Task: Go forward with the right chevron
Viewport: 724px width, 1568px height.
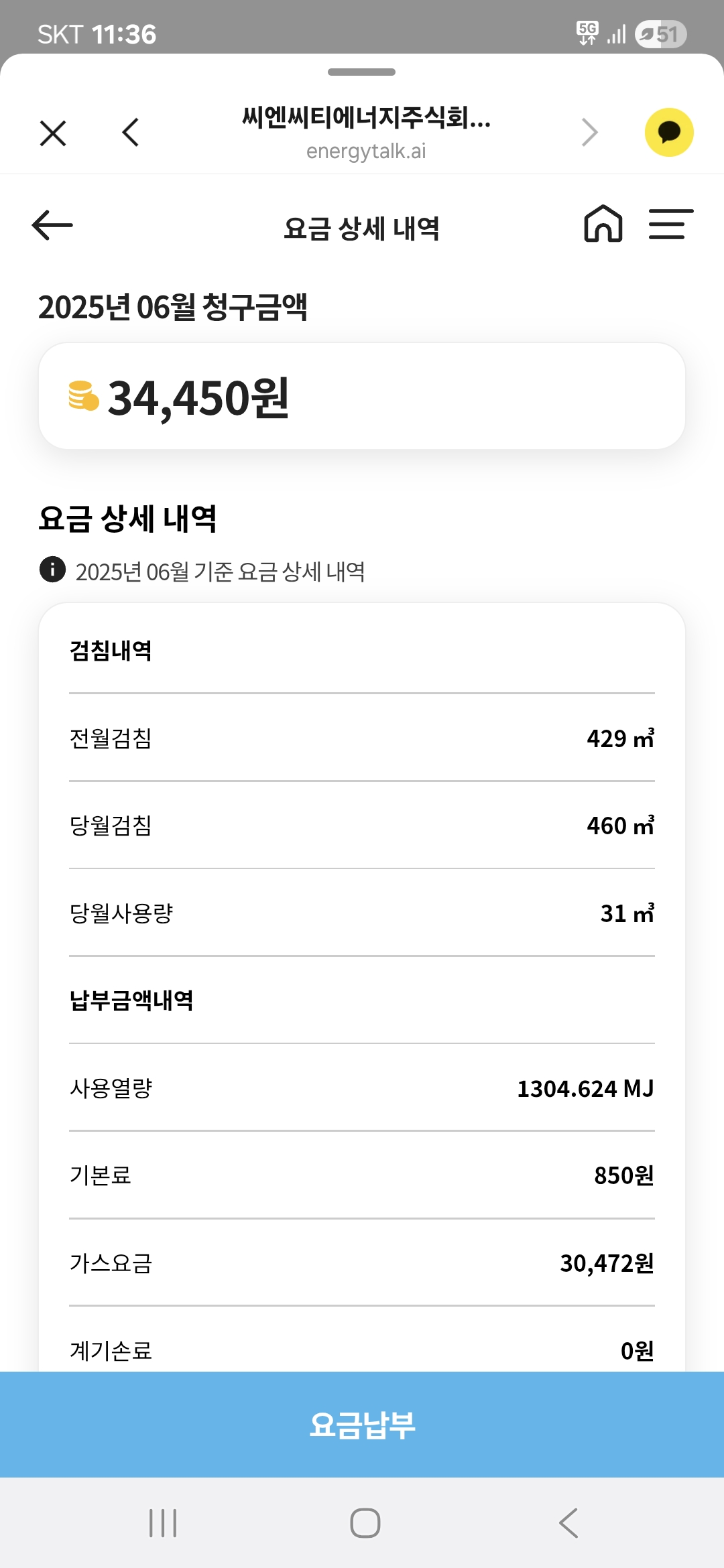Action: tap(589, 132)
